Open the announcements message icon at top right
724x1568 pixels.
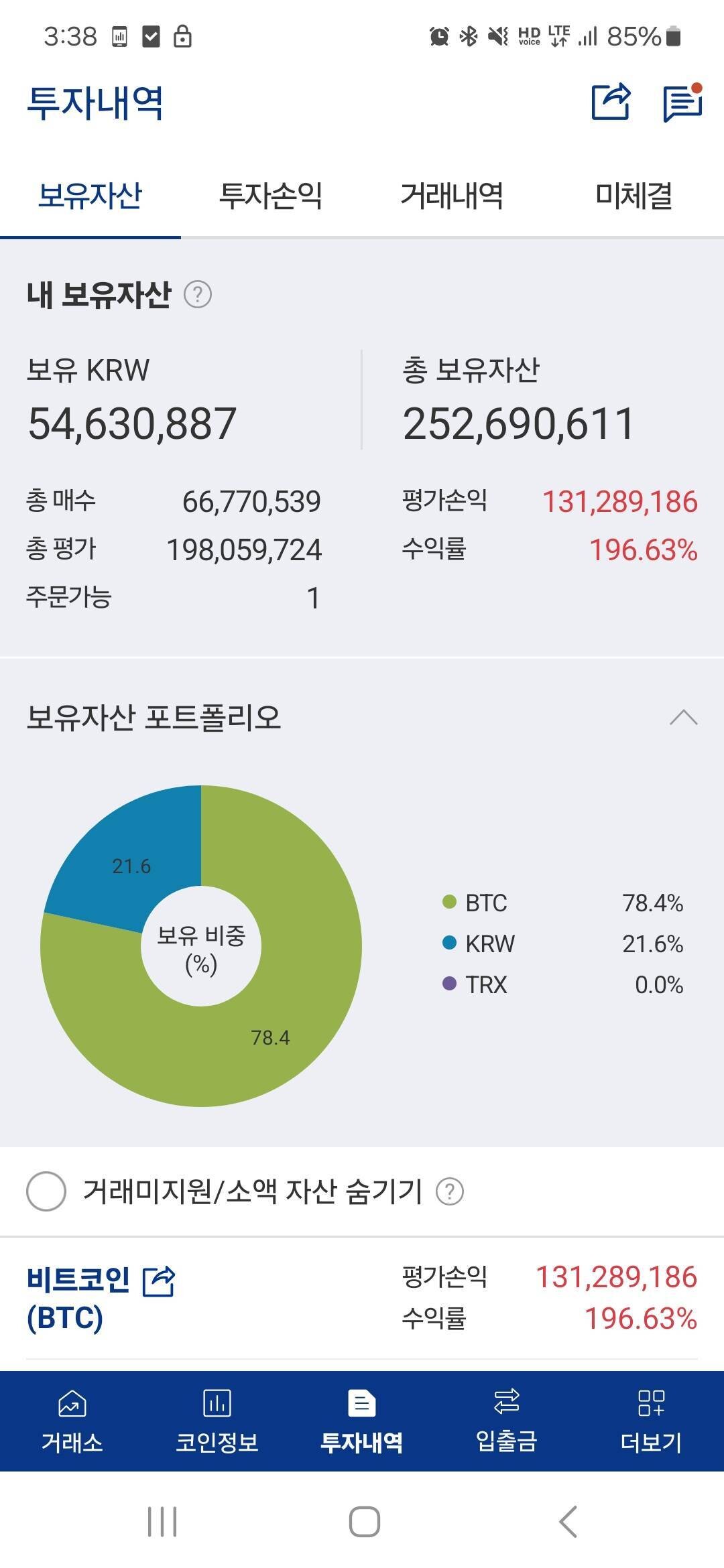(x=682, y=102)
